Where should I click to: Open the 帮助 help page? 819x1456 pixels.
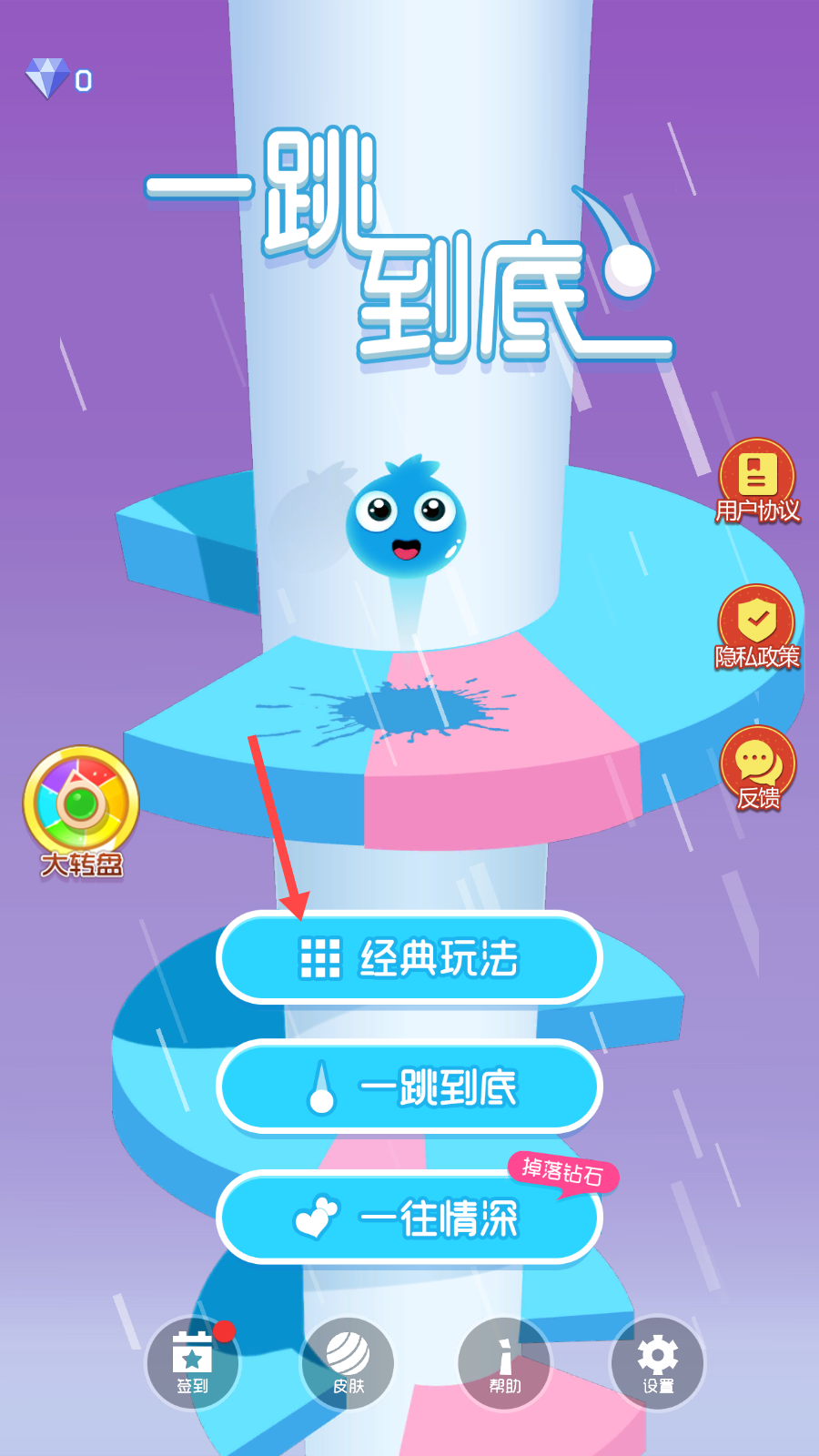tap(505, 1363)
